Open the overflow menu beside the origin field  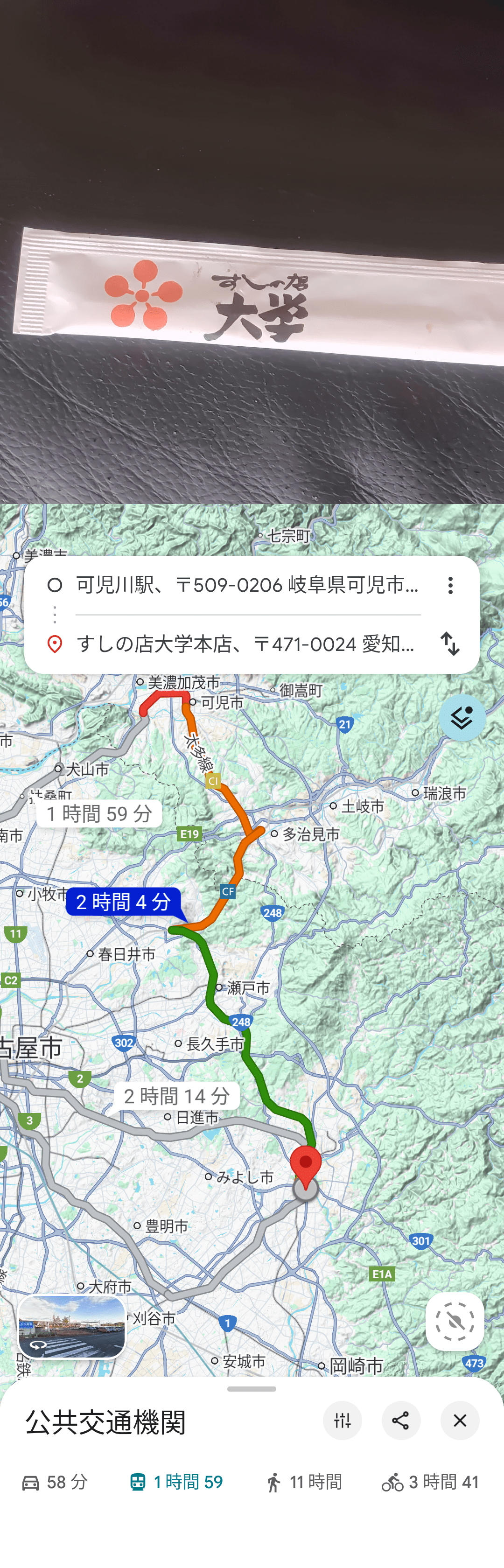pos(450,585)
